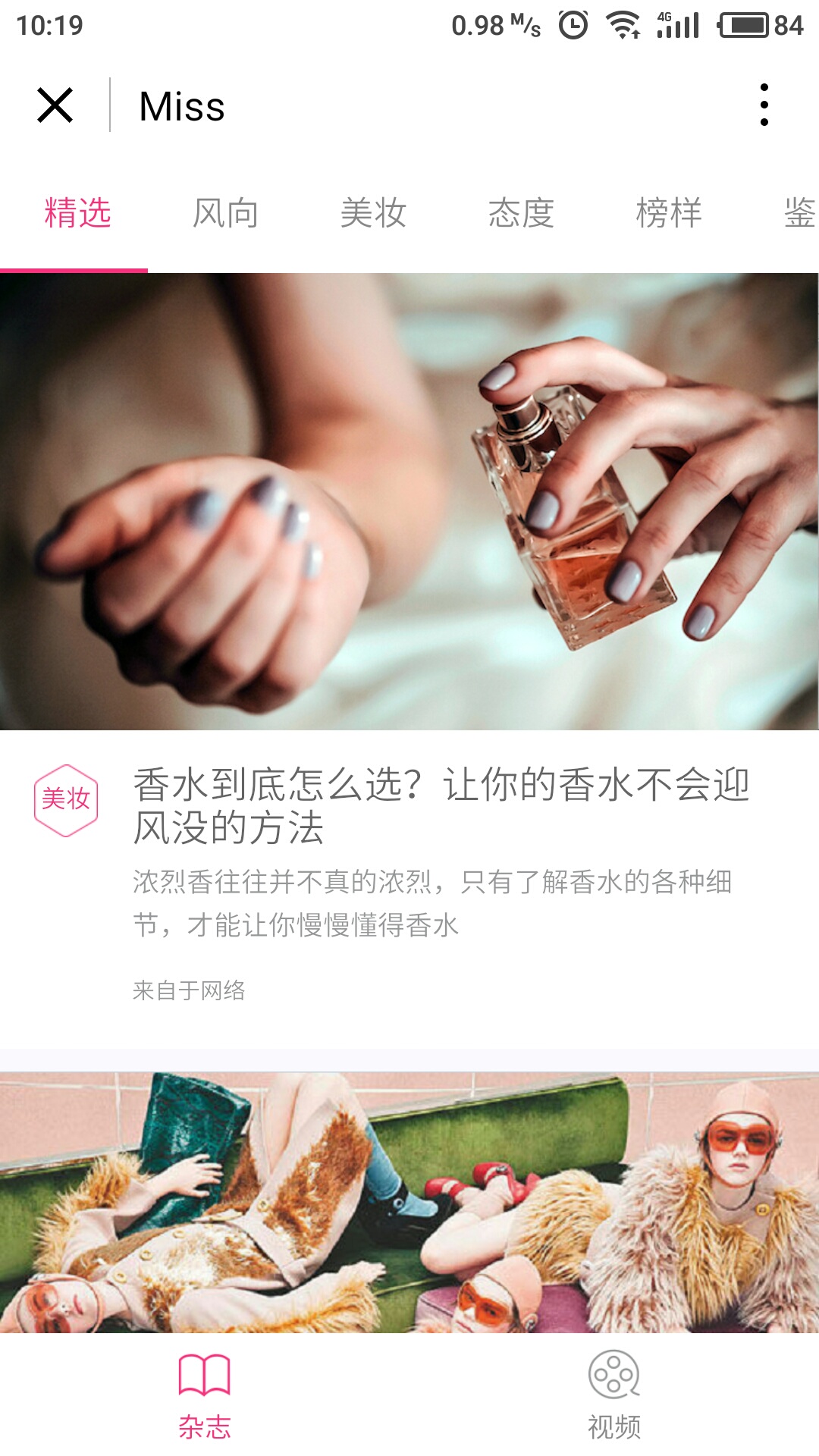Tap the partially visible 鉴 tab

click(800, 213)
